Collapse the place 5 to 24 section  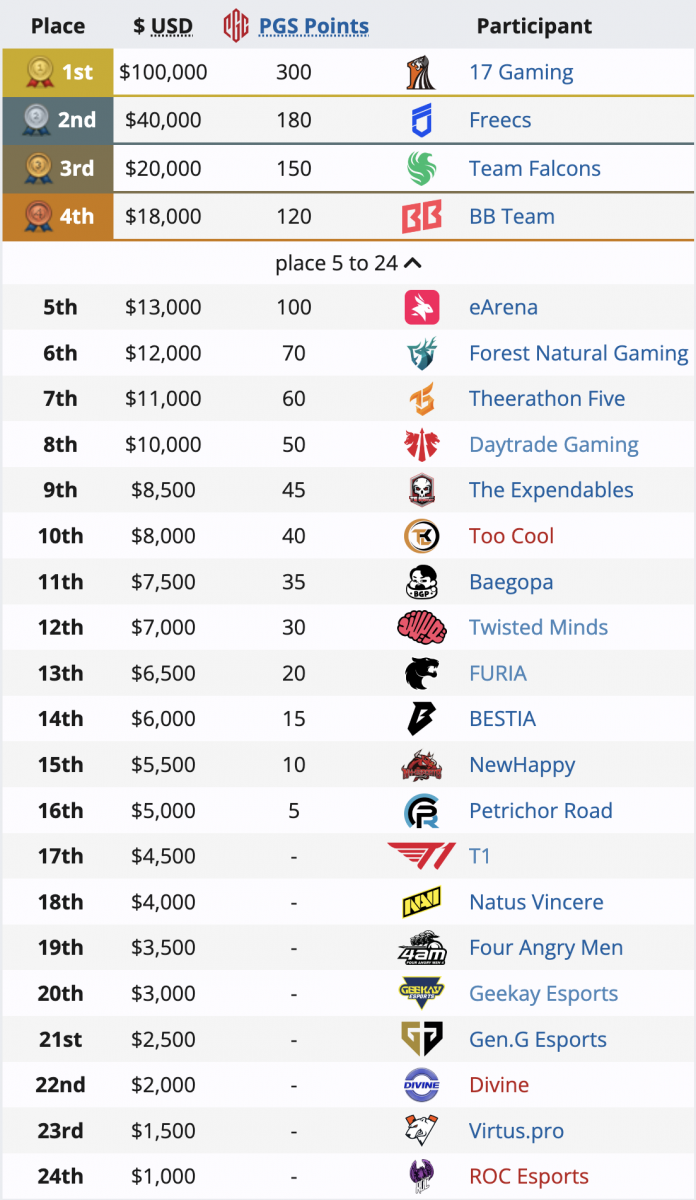coord(348,264)
